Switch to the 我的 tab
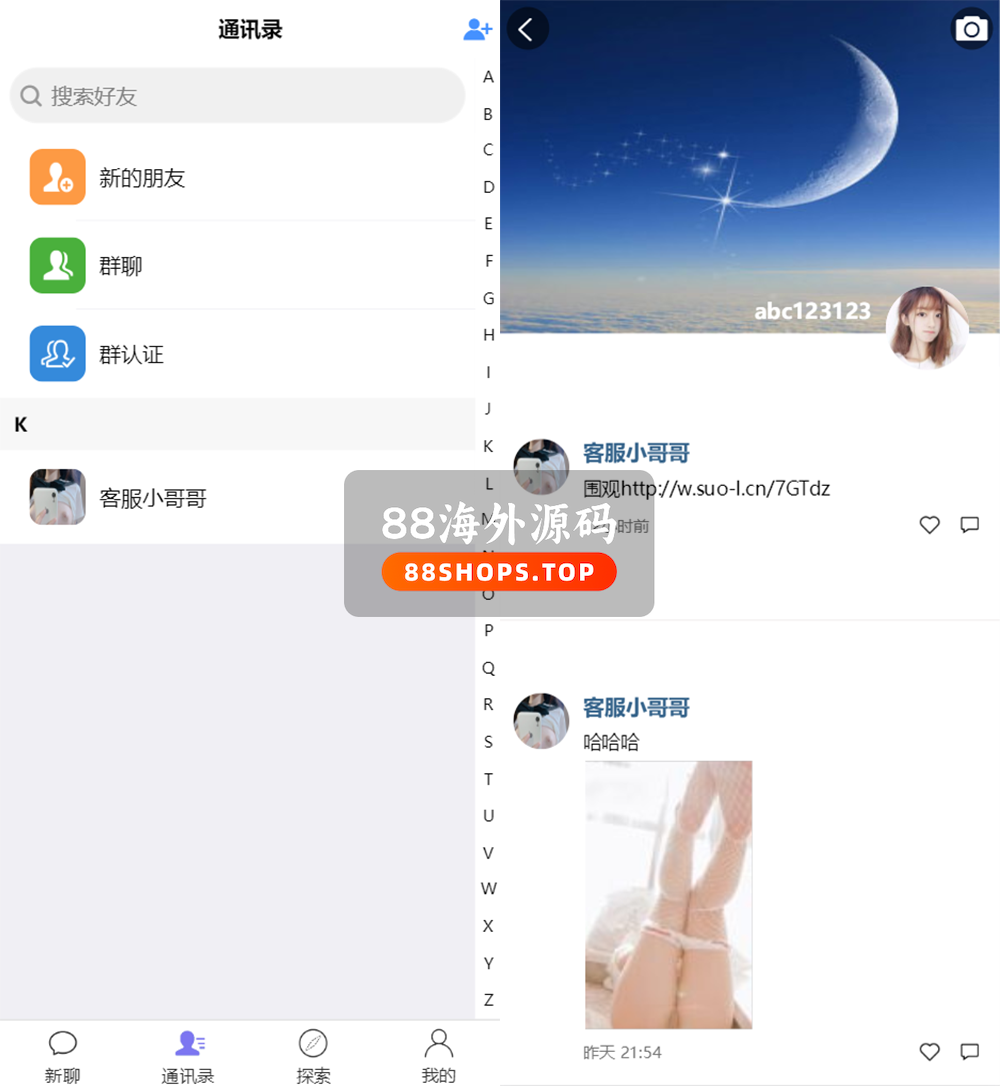 pyautogui.click(x=438, y=1055)
